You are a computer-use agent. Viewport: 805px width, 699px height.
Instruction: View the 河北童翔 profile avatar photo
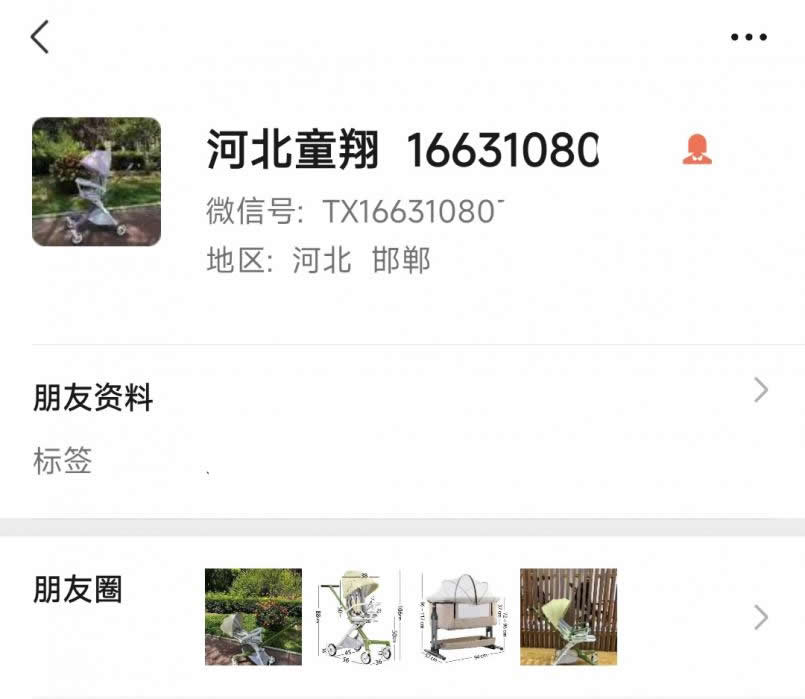tap(96, 182)
